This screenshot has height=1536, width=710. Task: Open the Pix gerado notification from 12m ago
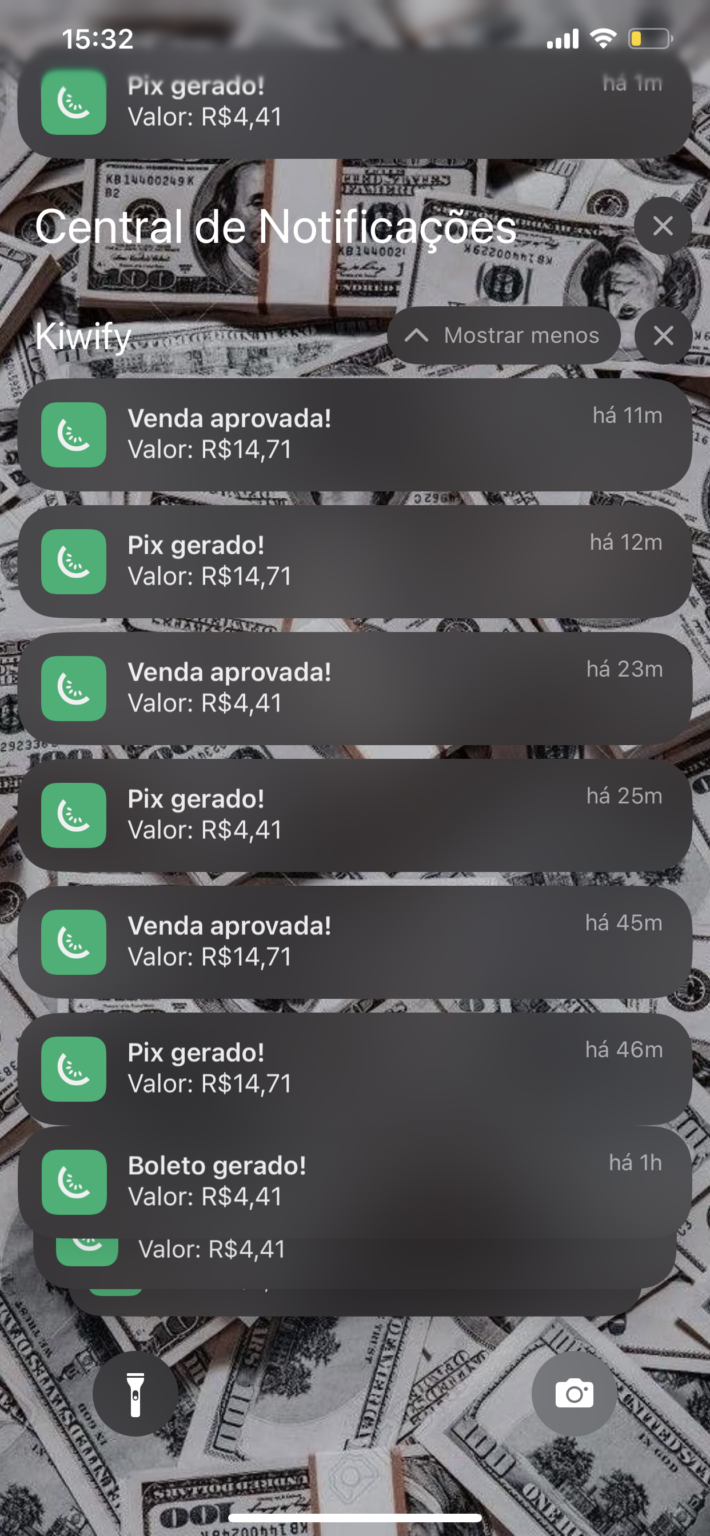click(354, 561)
